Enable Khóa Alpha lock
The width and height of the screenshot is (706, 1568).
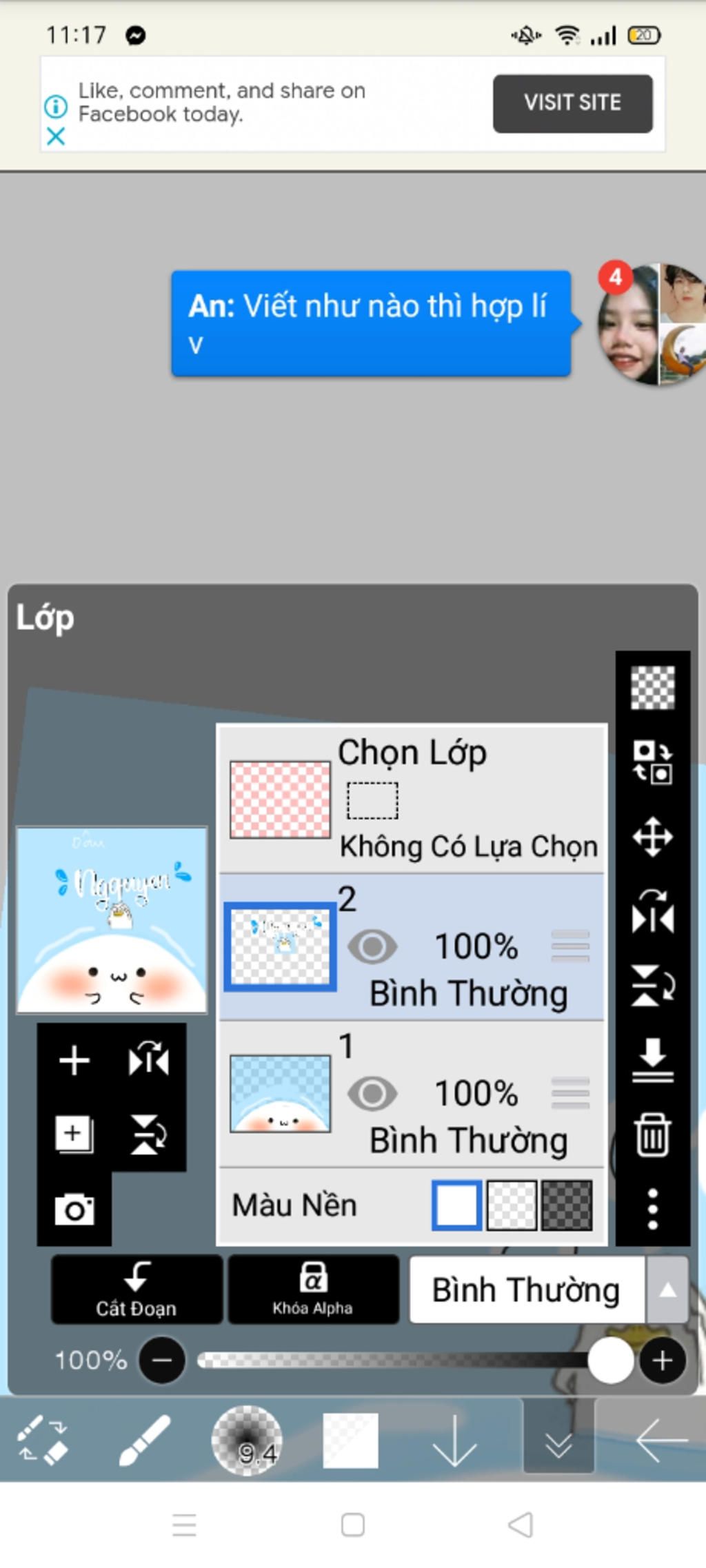pyautogui.click(x=313, y=1289)
